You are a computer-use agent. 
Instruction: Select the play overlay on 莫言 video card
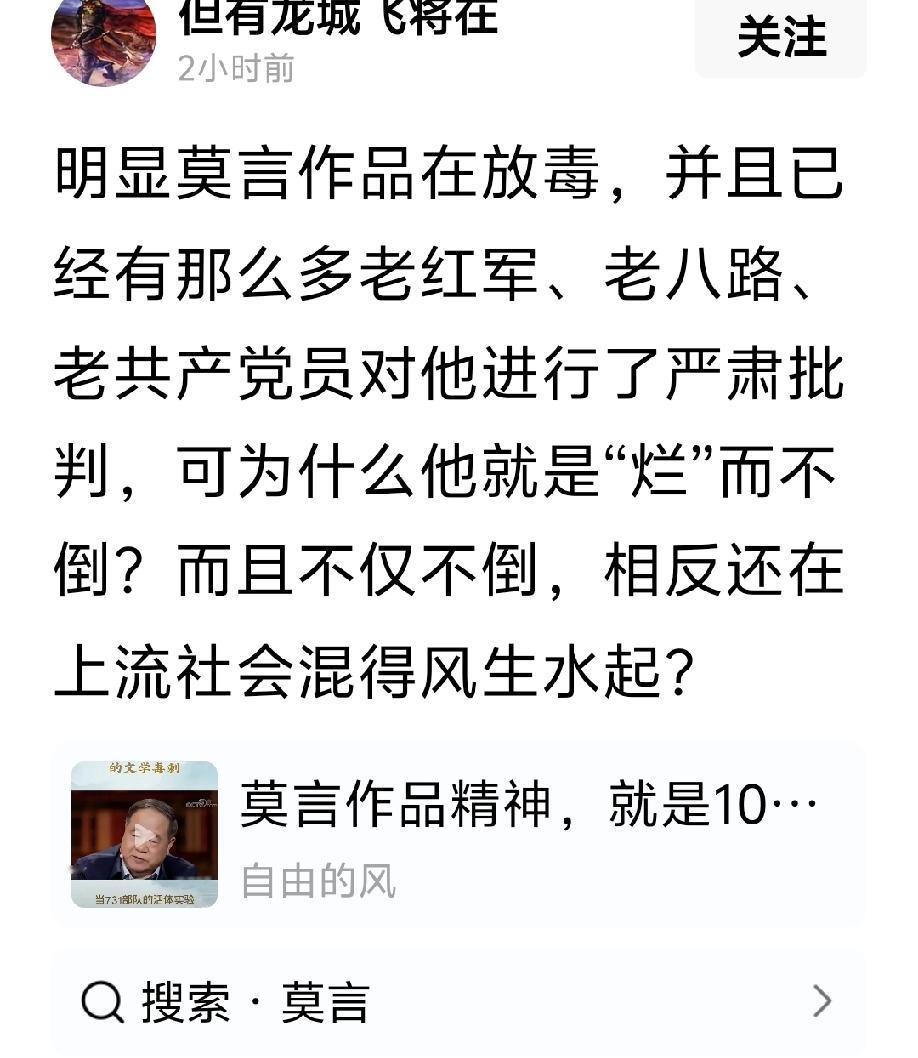click(x=143, y=832)
